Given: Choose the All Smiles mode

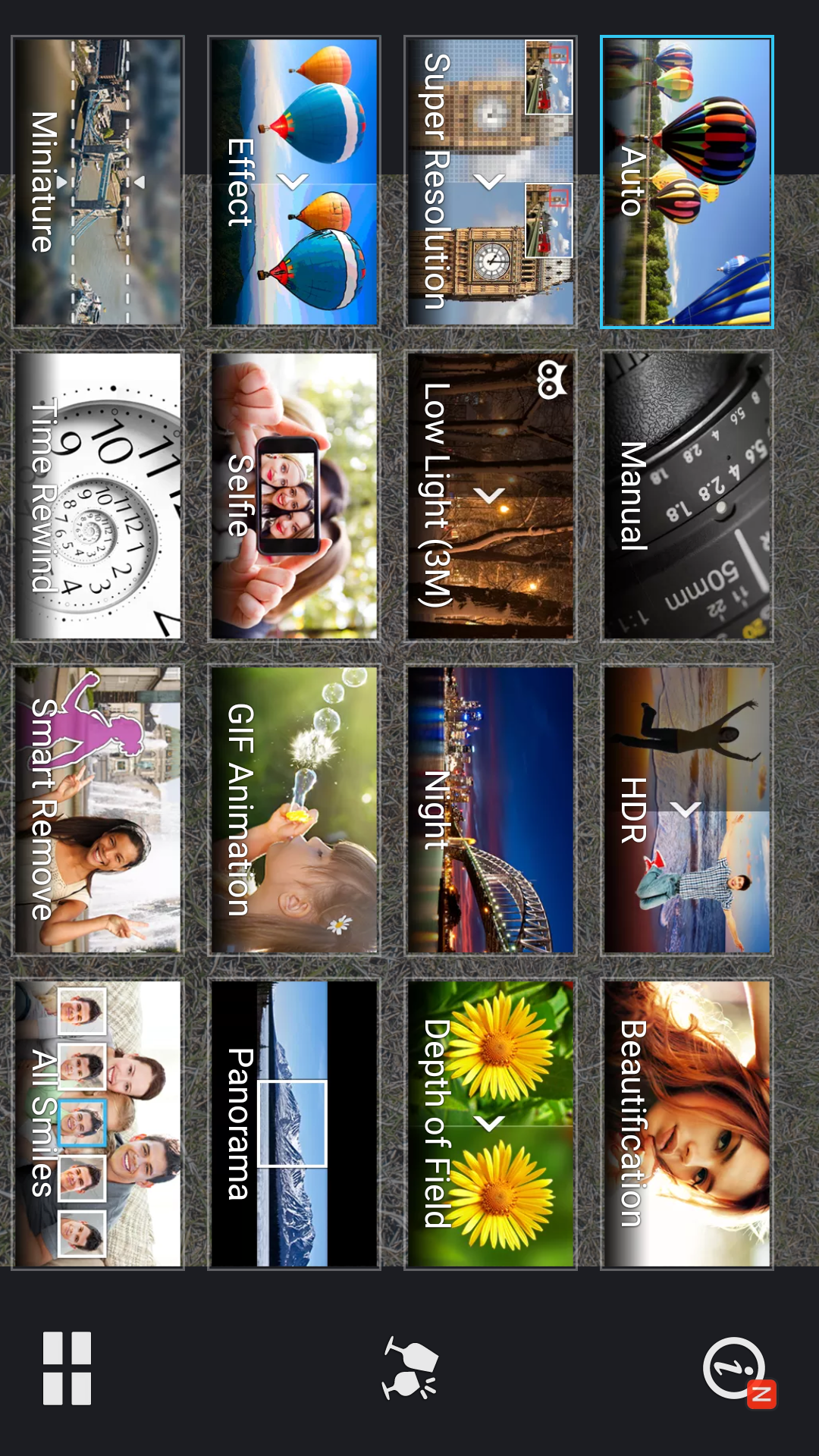Looking at the screenshot, I should pos(98,1124).
